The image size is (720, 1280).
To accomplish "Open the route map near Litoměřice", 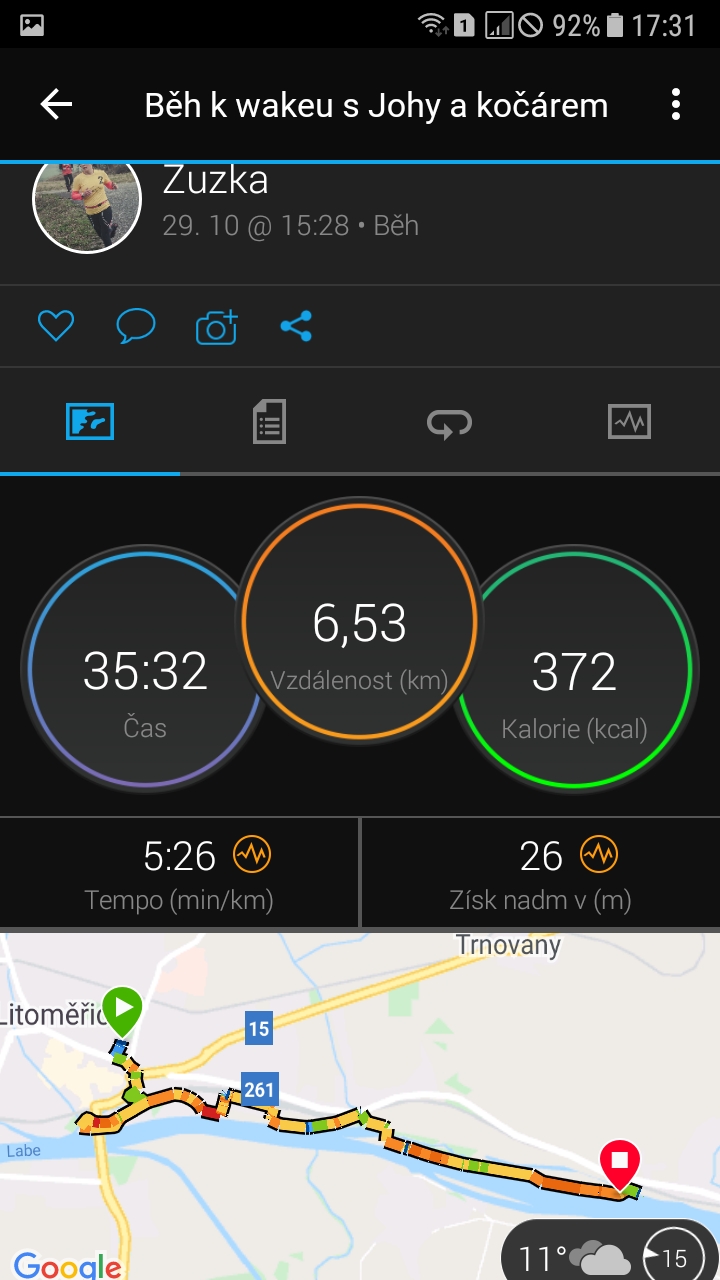I will [x=360, y=1106].
